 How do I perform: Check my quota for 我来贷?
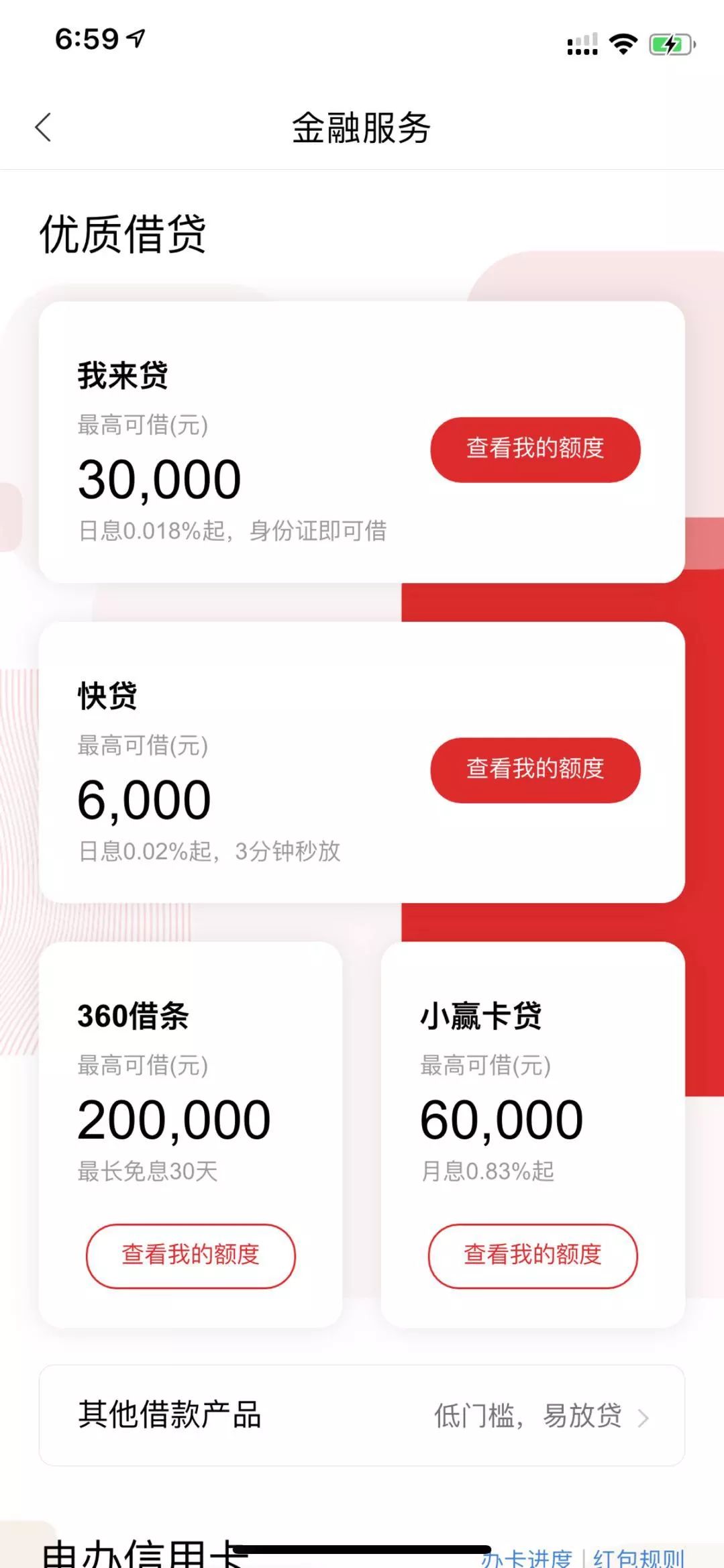coord(535,449)
